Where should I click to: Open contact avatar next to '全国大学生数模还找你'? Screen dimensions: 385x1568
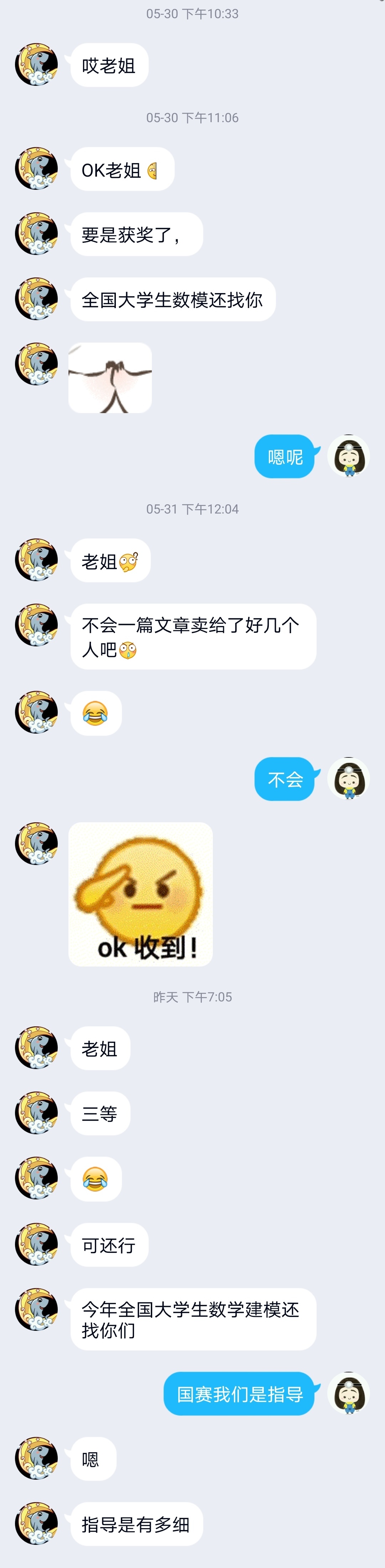pyautogui.click(x=36, y=299)
